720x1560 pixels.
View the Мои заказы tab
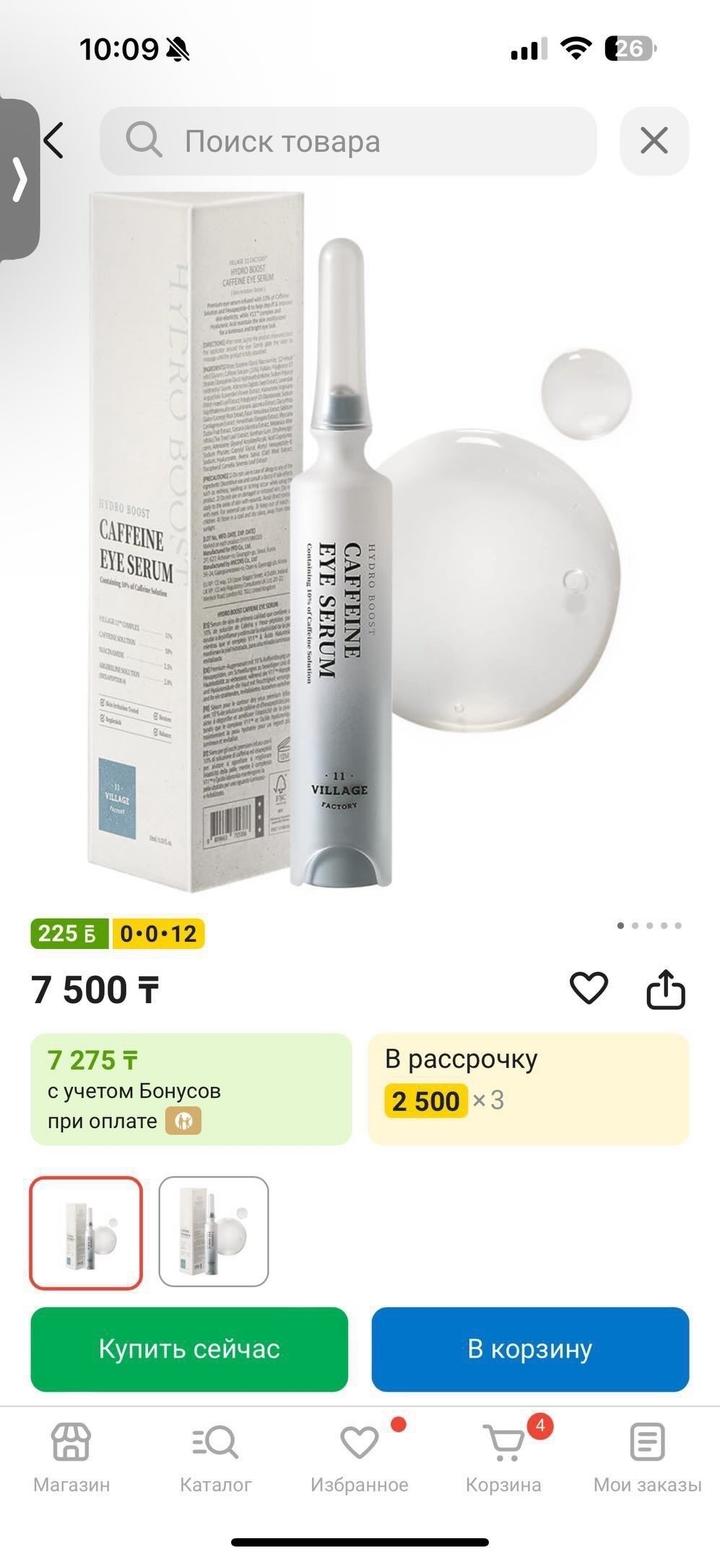[x=647, y=1457]
